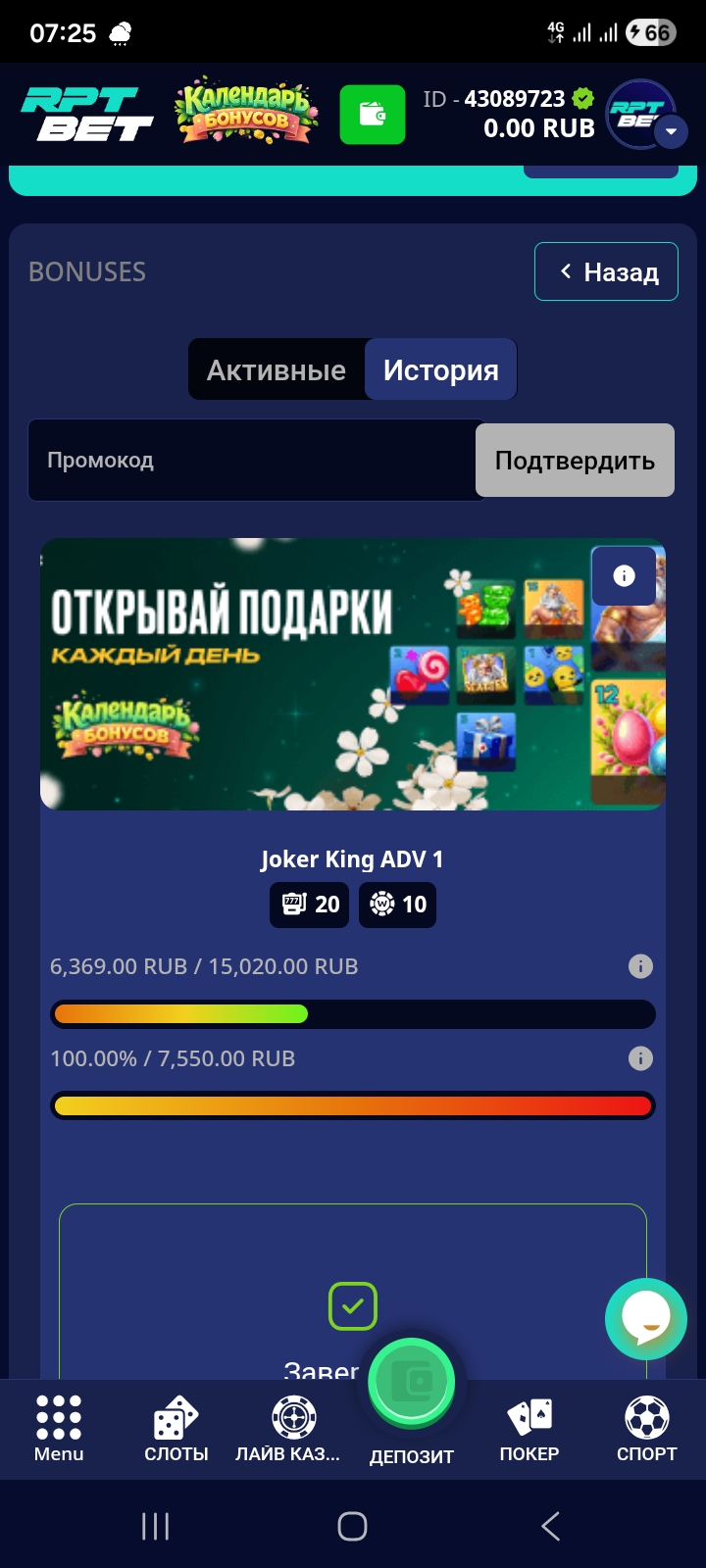This screenshot has width=706, height=1568.
Task: Go to the СЛОТЫ section
Action: [176, 1429]
